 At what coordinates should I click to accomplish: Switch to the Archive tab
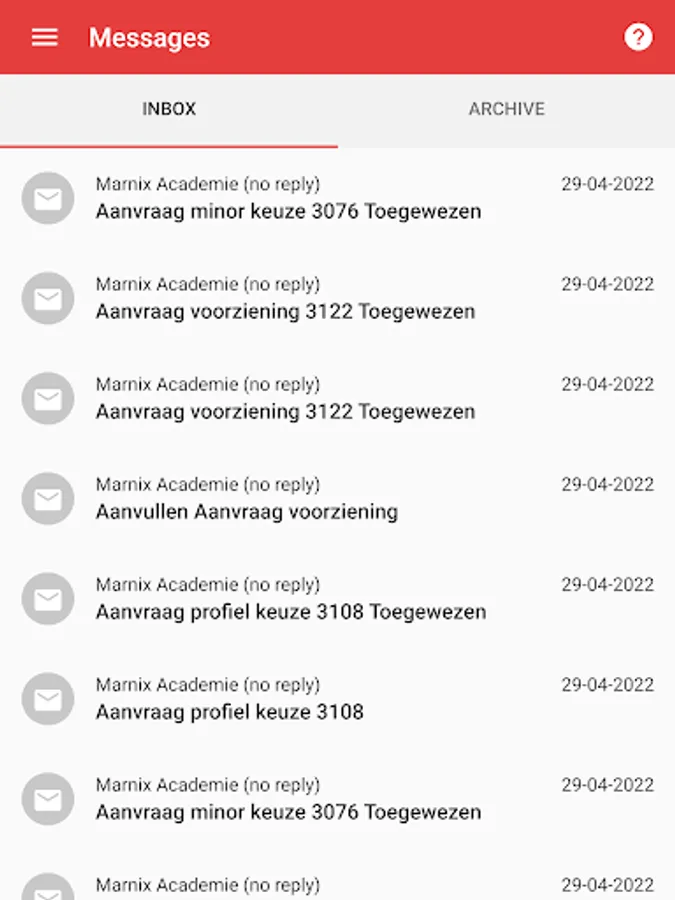pos(506,109)
